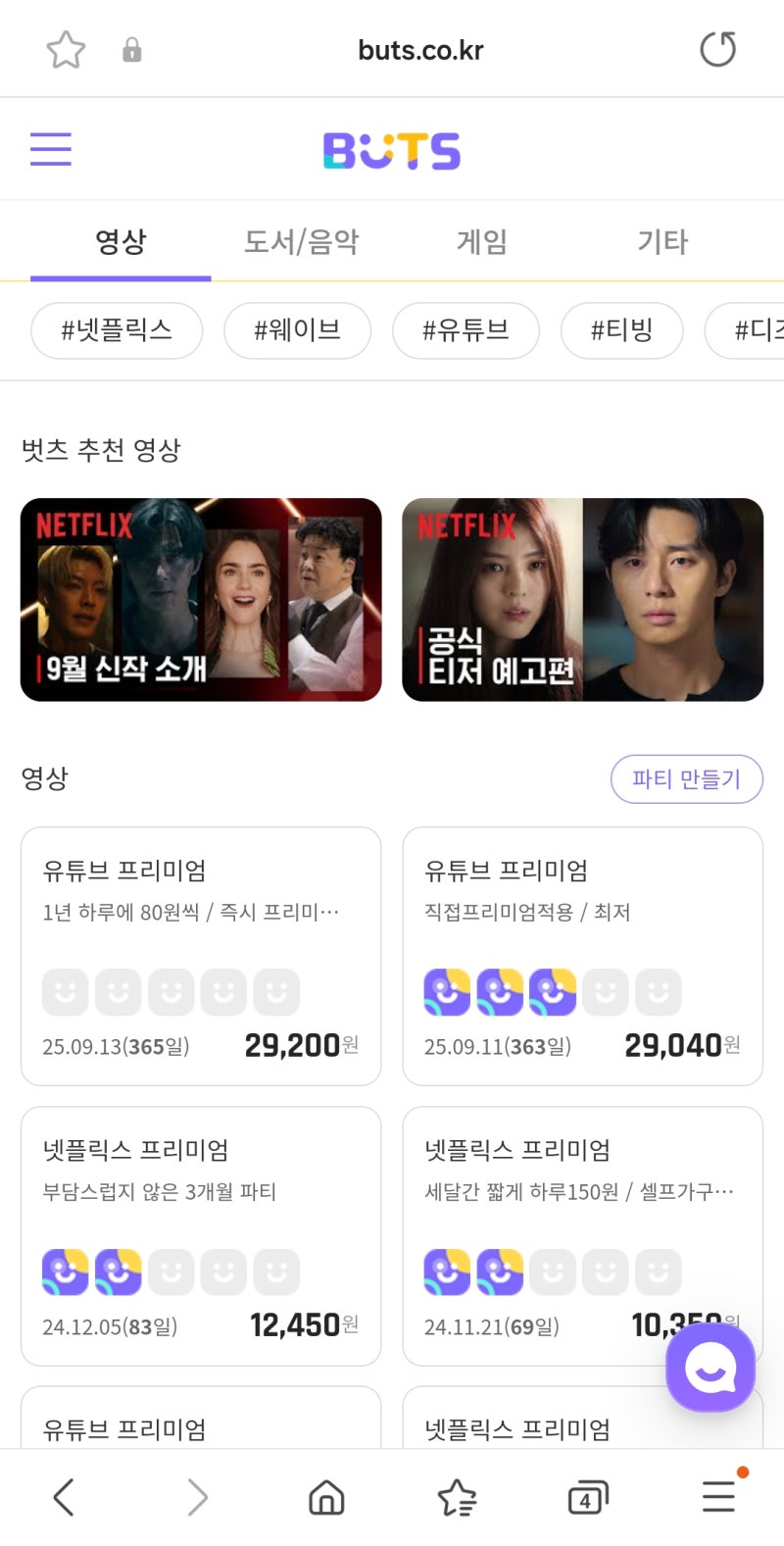Filter by the #넷플릭스 hashtag

click(x=116, y=330)
